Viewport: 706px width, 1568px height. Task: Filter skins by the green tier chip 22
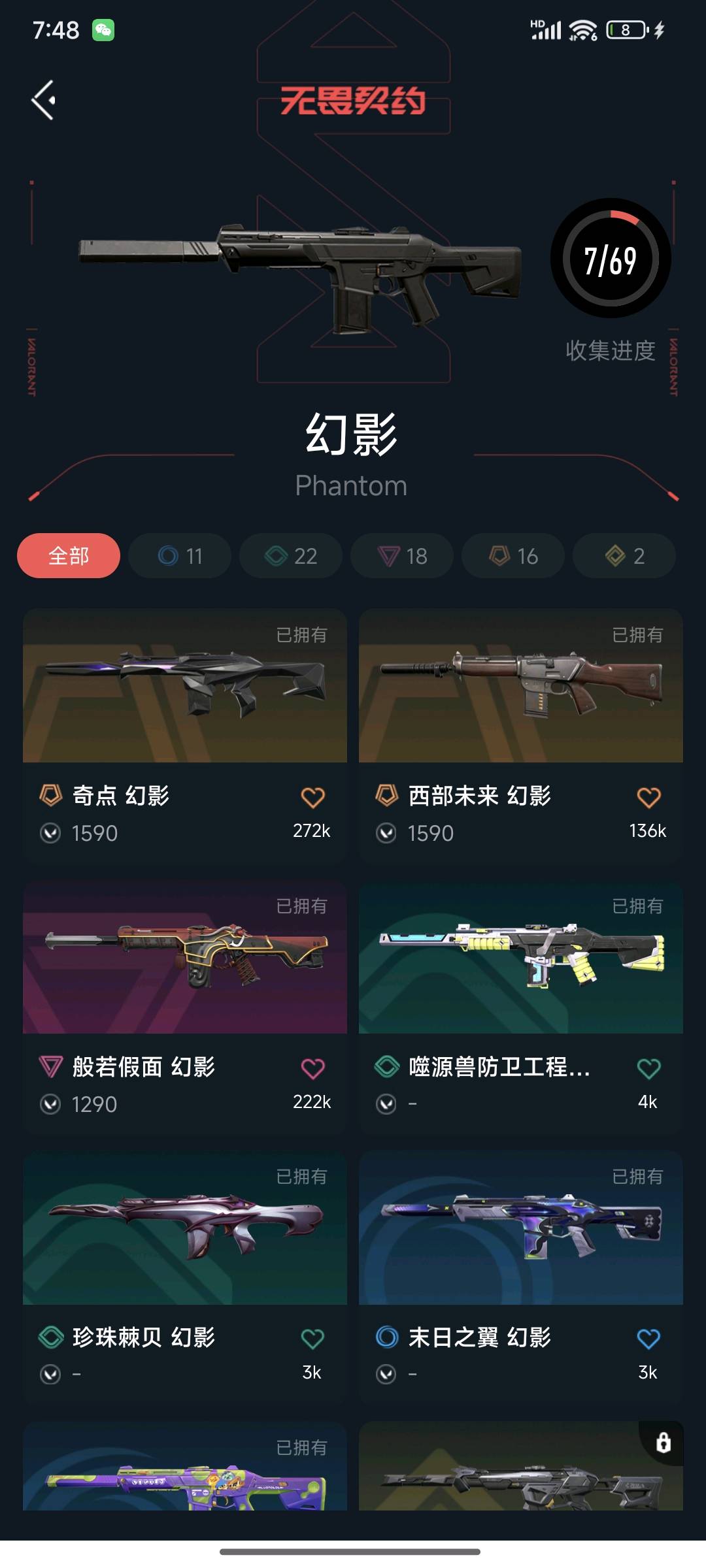[x=291, y=556]
